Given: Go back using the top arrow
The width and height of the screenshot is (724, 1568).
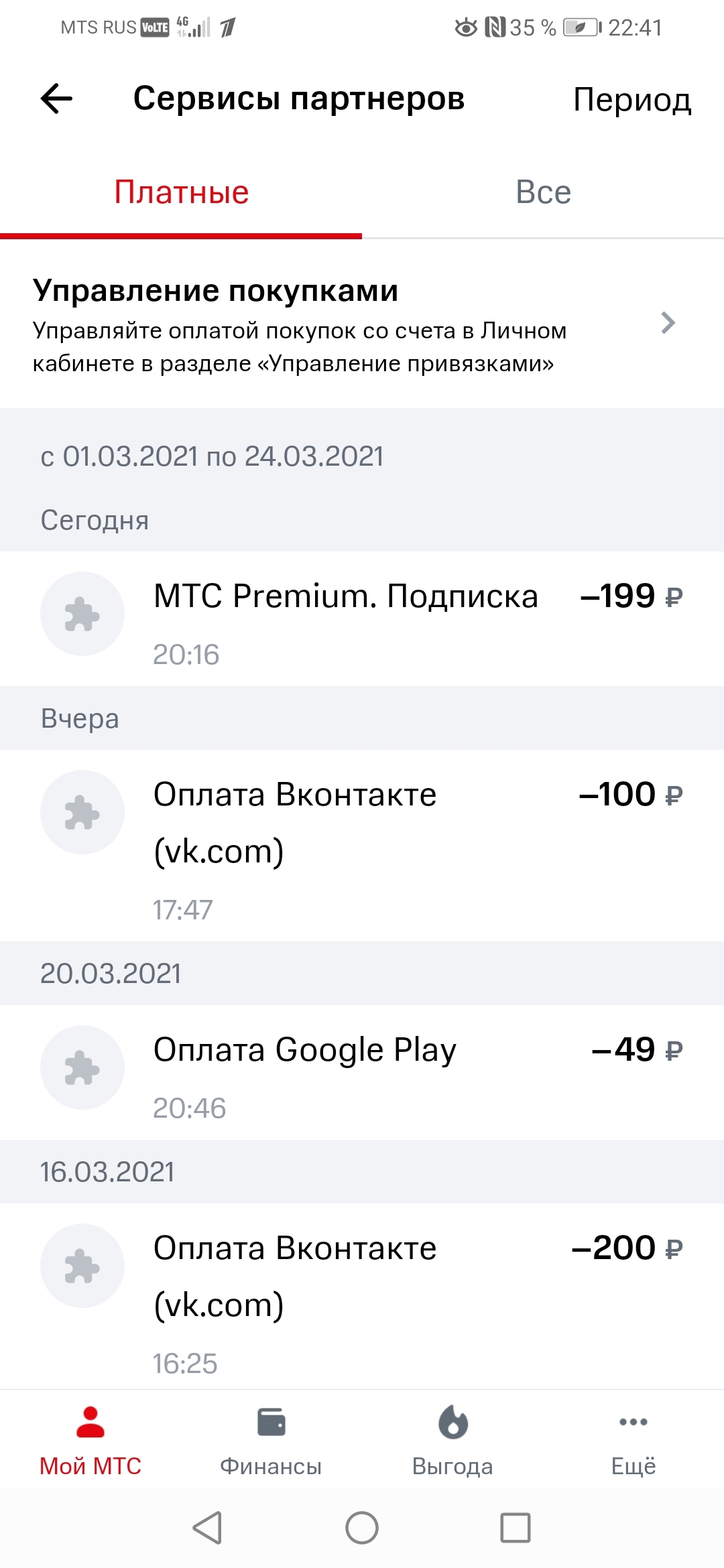Looking at the screenshot, I should [56, 99].
